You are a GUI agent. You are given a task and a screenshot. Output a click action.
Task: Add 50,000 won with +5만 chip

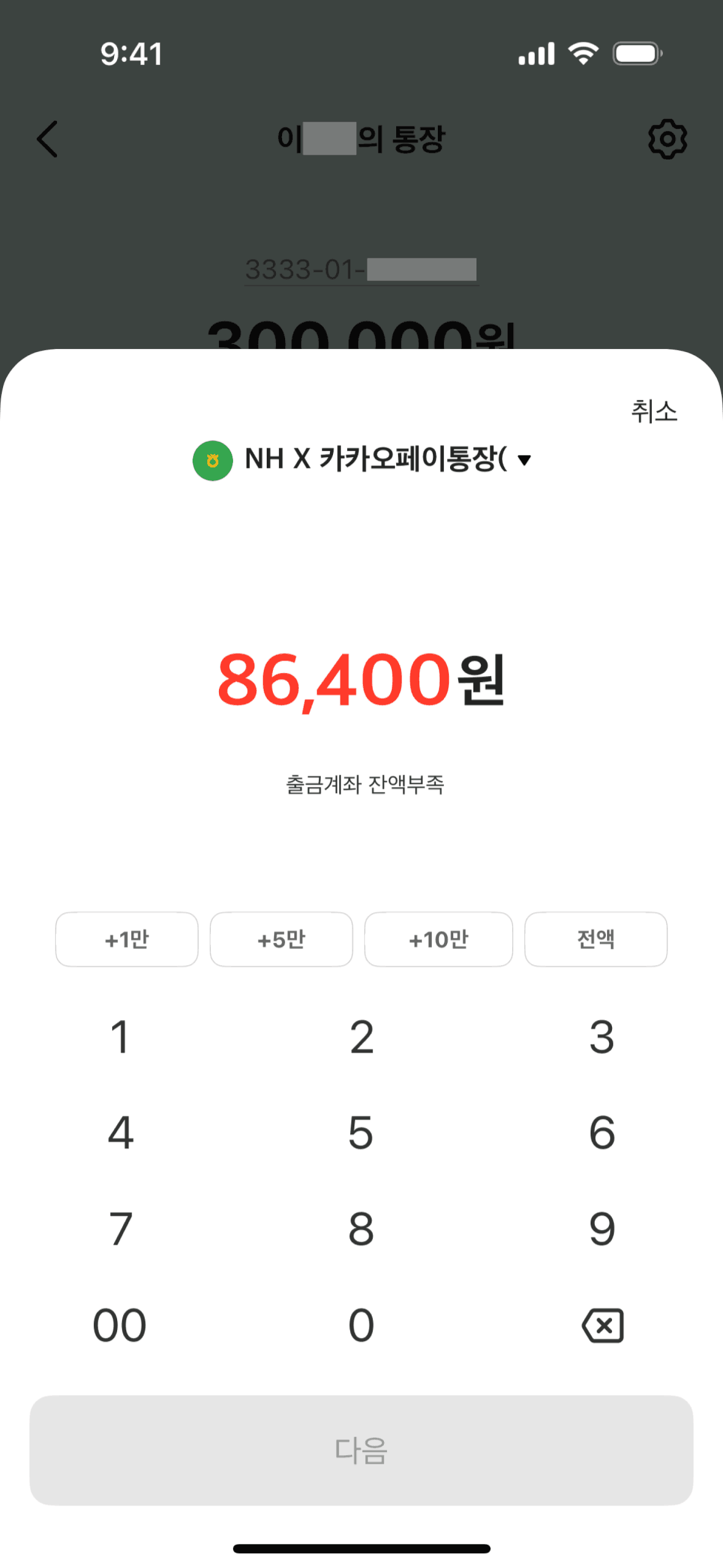[x=281, y=939]
